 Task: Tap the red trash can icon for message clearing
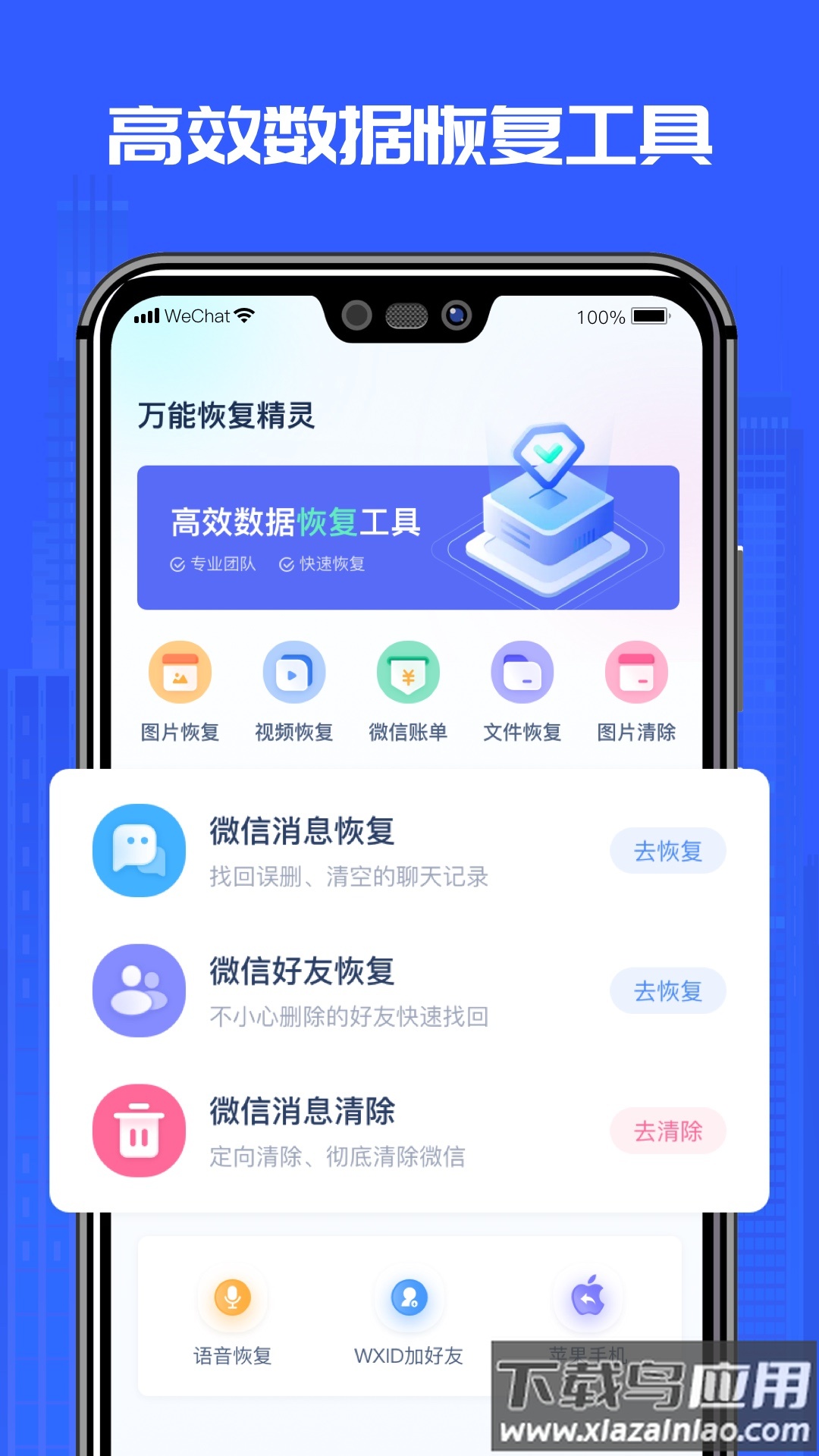click(138, 1130)
